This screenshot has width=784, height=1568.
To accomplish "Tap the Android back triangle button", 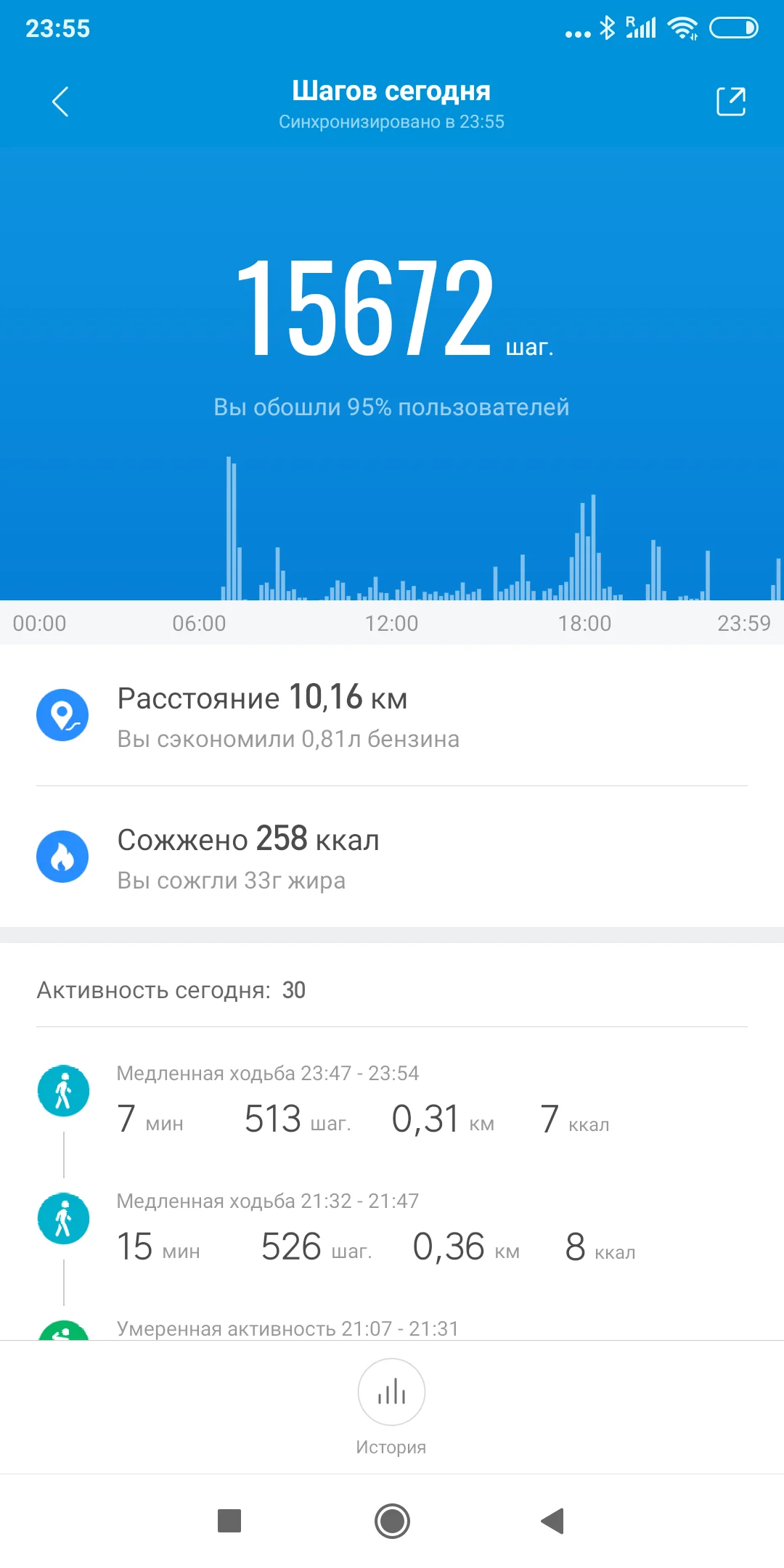I will click(553, 1520).
